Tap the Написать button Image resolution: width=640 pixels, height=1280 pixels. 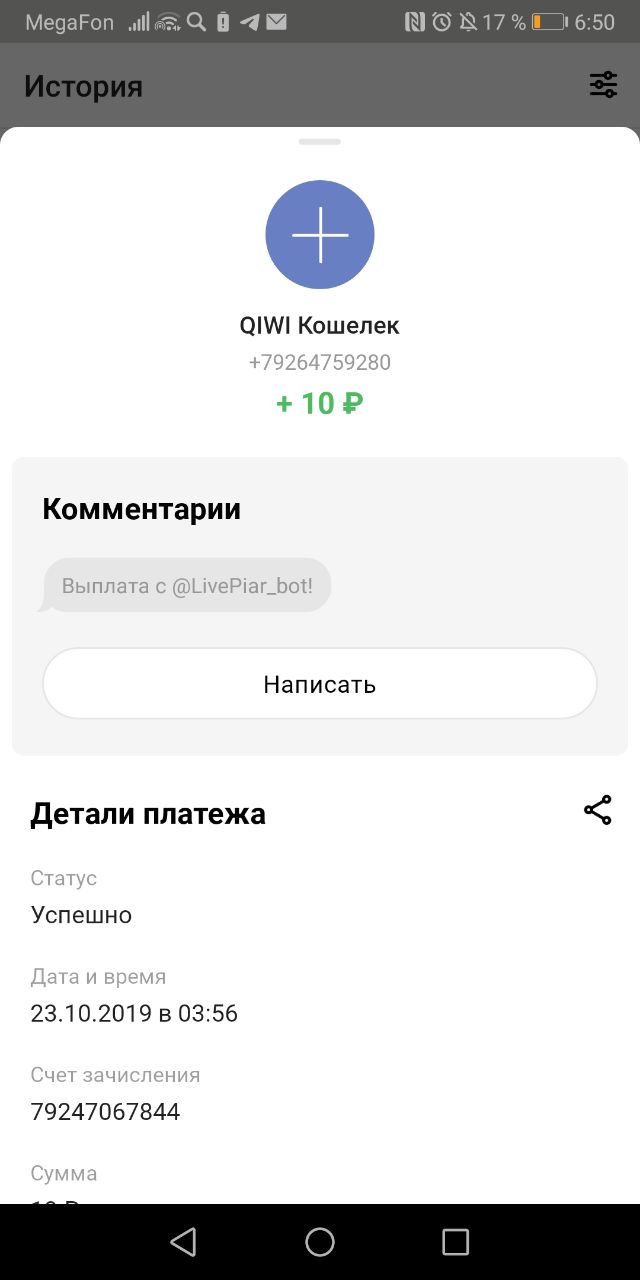[320, 684]
